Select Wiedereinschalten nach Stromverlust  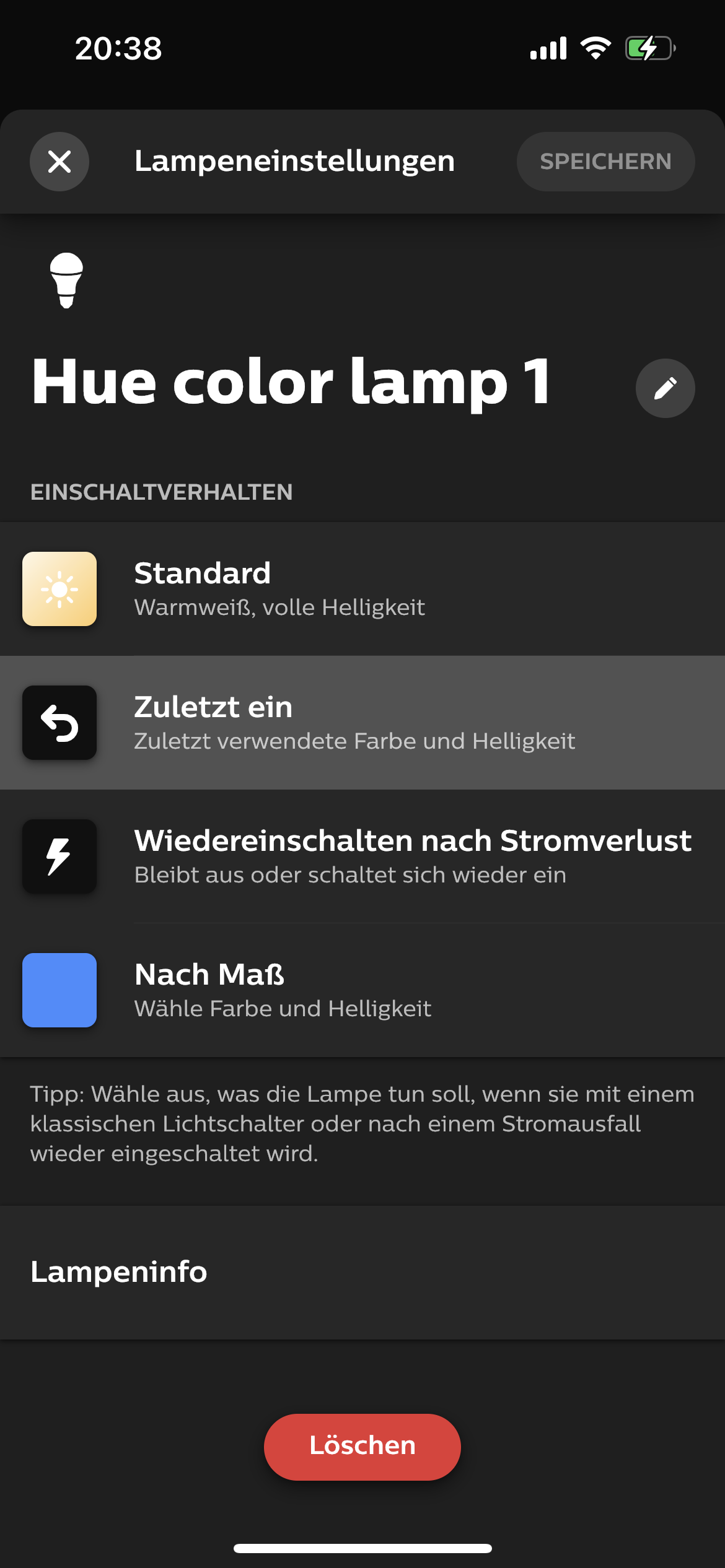pos(362,856)
